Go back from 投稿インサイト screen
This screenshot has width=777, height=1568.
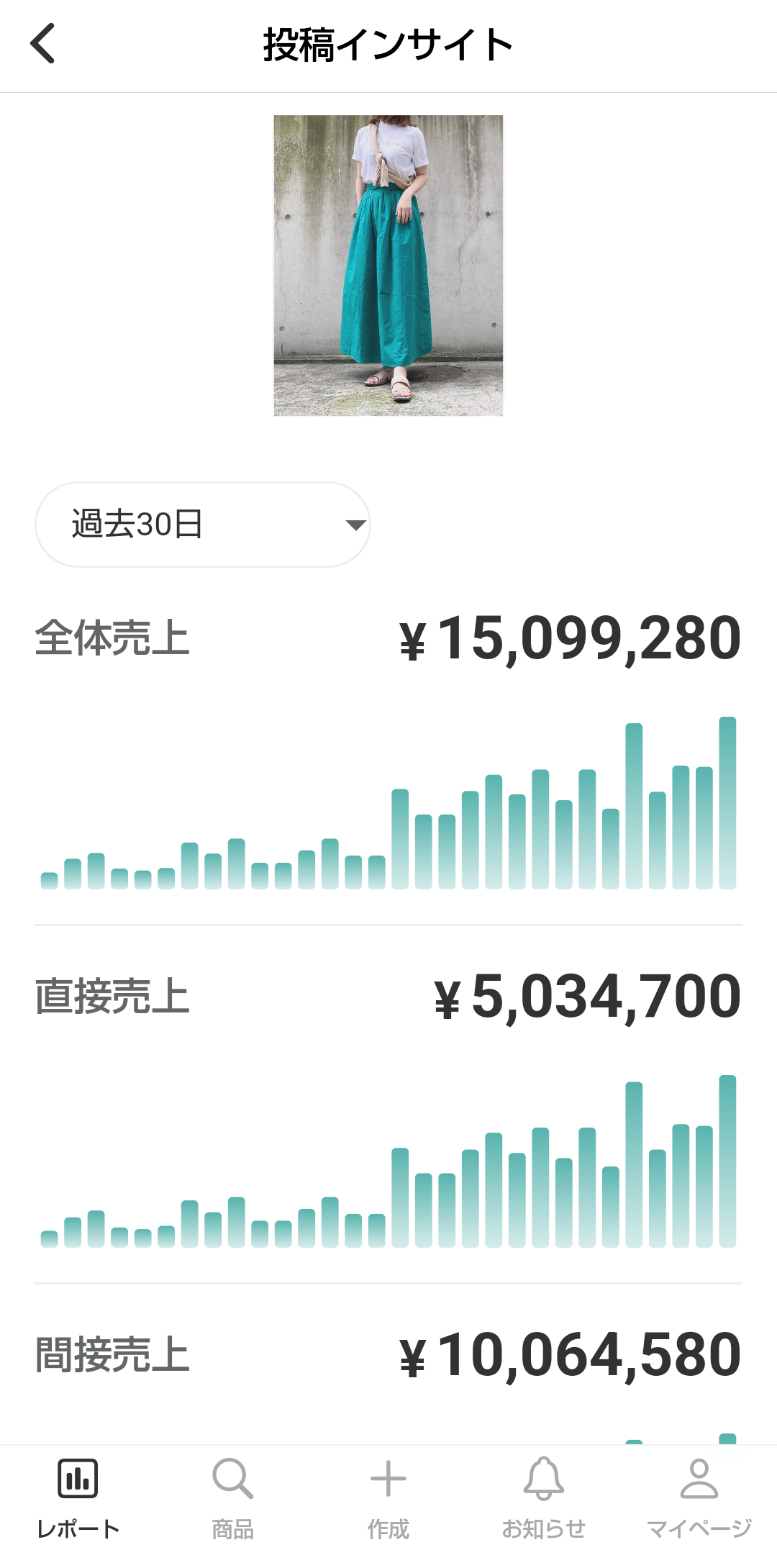[x=43, y=44]
